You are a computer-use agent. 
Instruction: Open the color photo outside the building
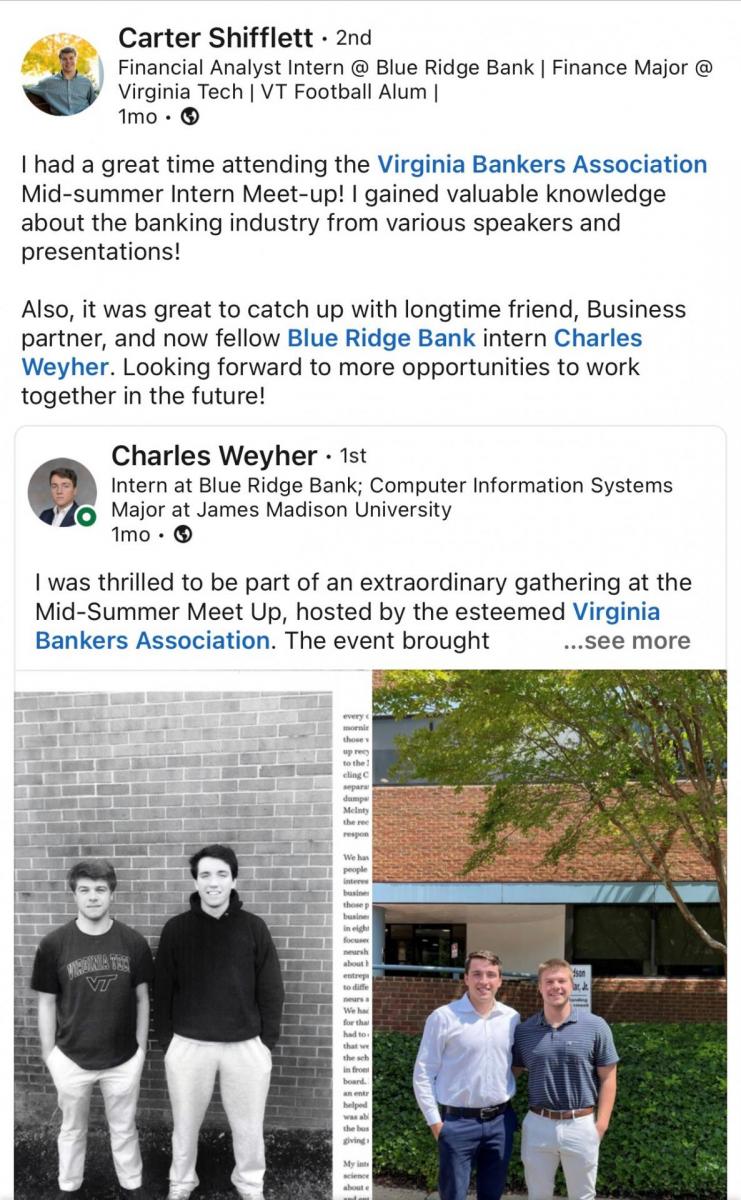coord(549,935)
